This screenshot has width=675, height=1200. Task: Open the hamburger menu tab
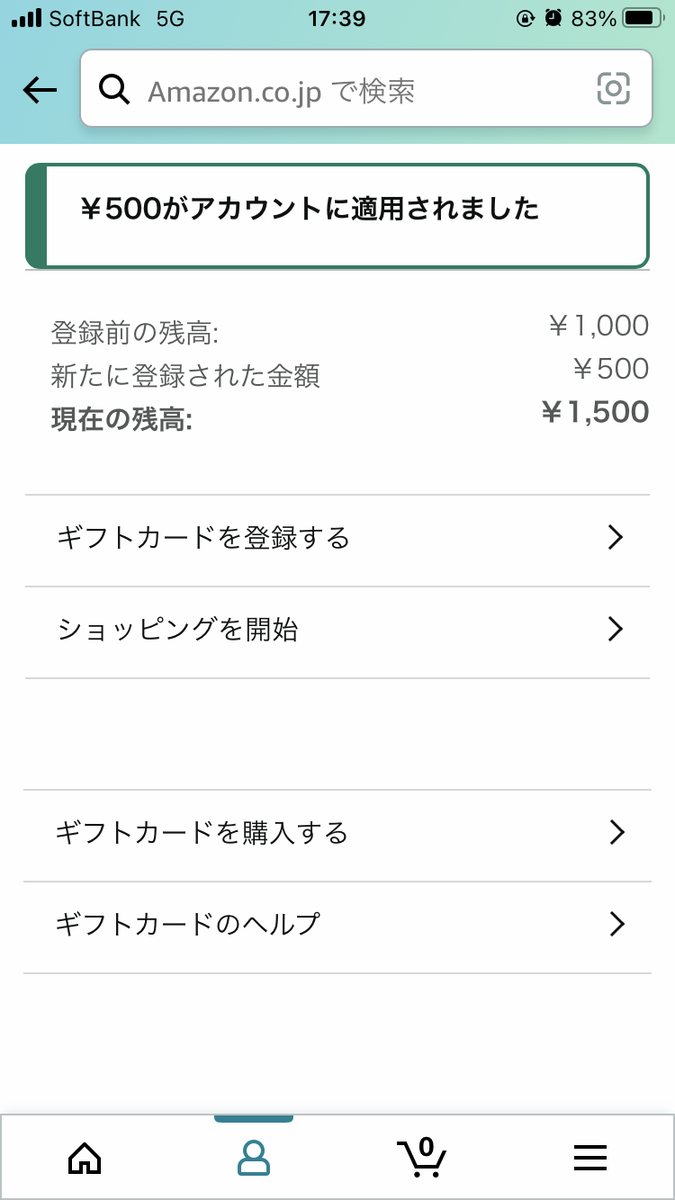click(591, 1158)
